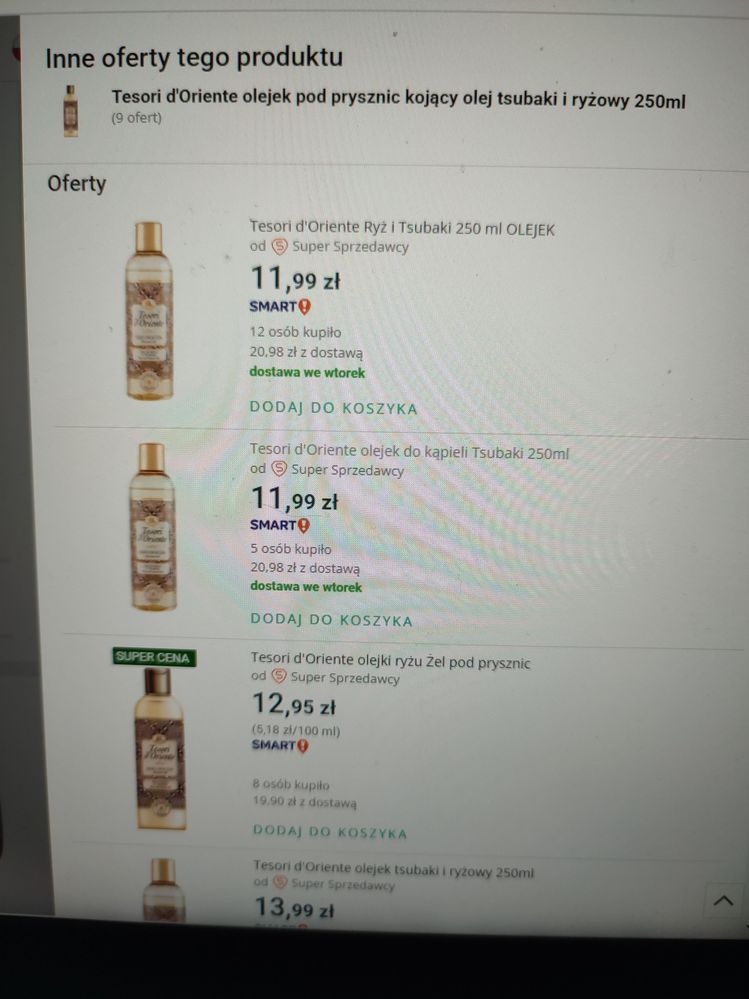
Task: Open offer Tesori d'Oriente olejek do kąpieli Tsubaki 250ml
Action: 408,452
